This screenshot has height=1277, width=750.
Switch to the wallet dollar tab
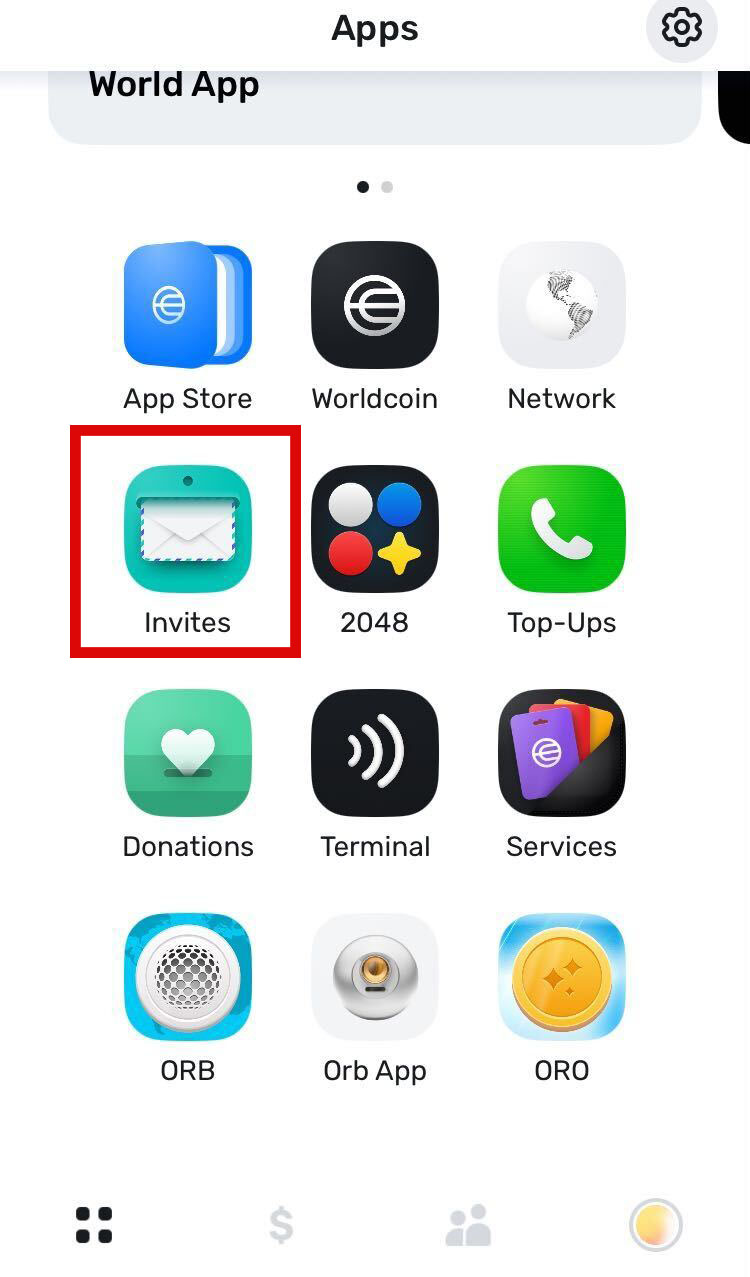pyautogui.click(x=281, y=1225)
